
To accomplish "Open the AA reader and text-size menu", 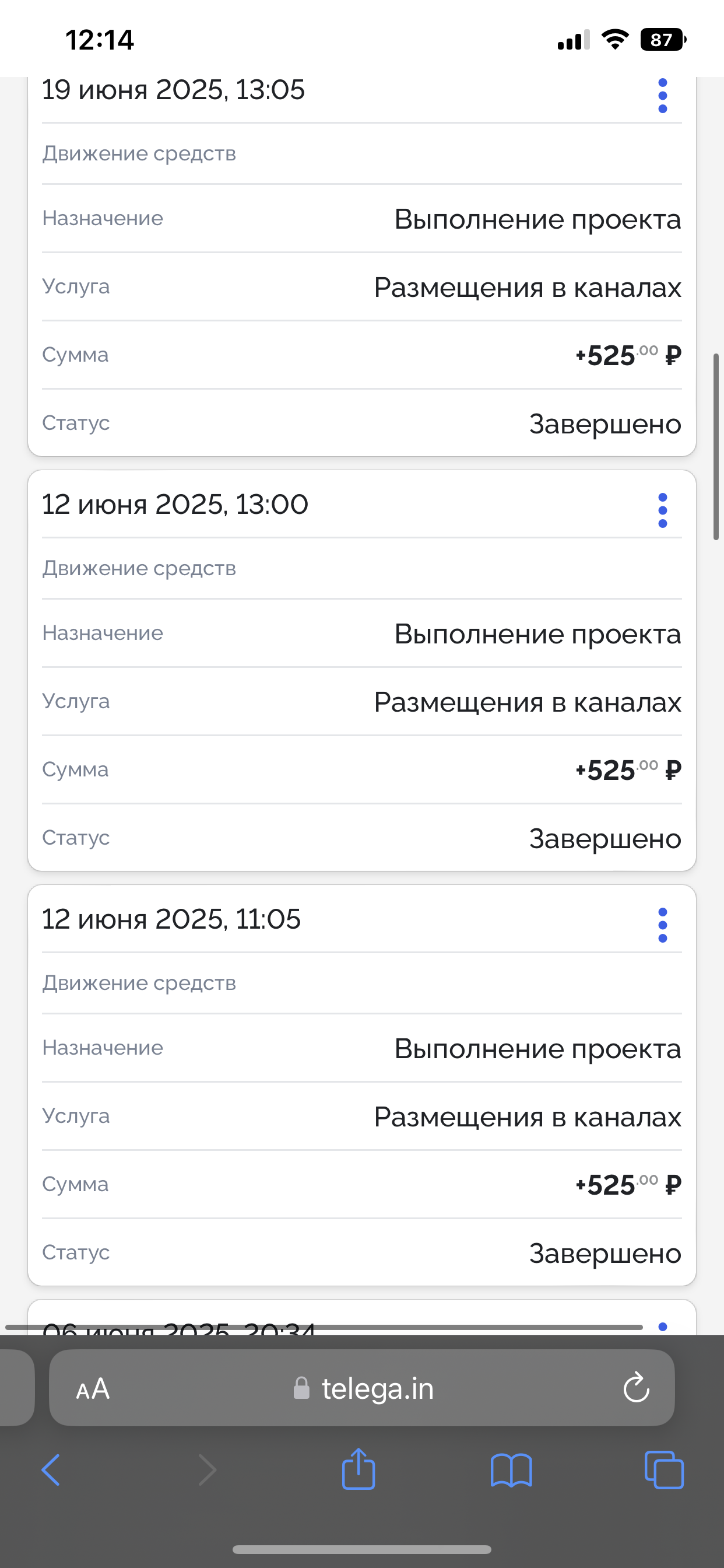I will (93, 1389).
